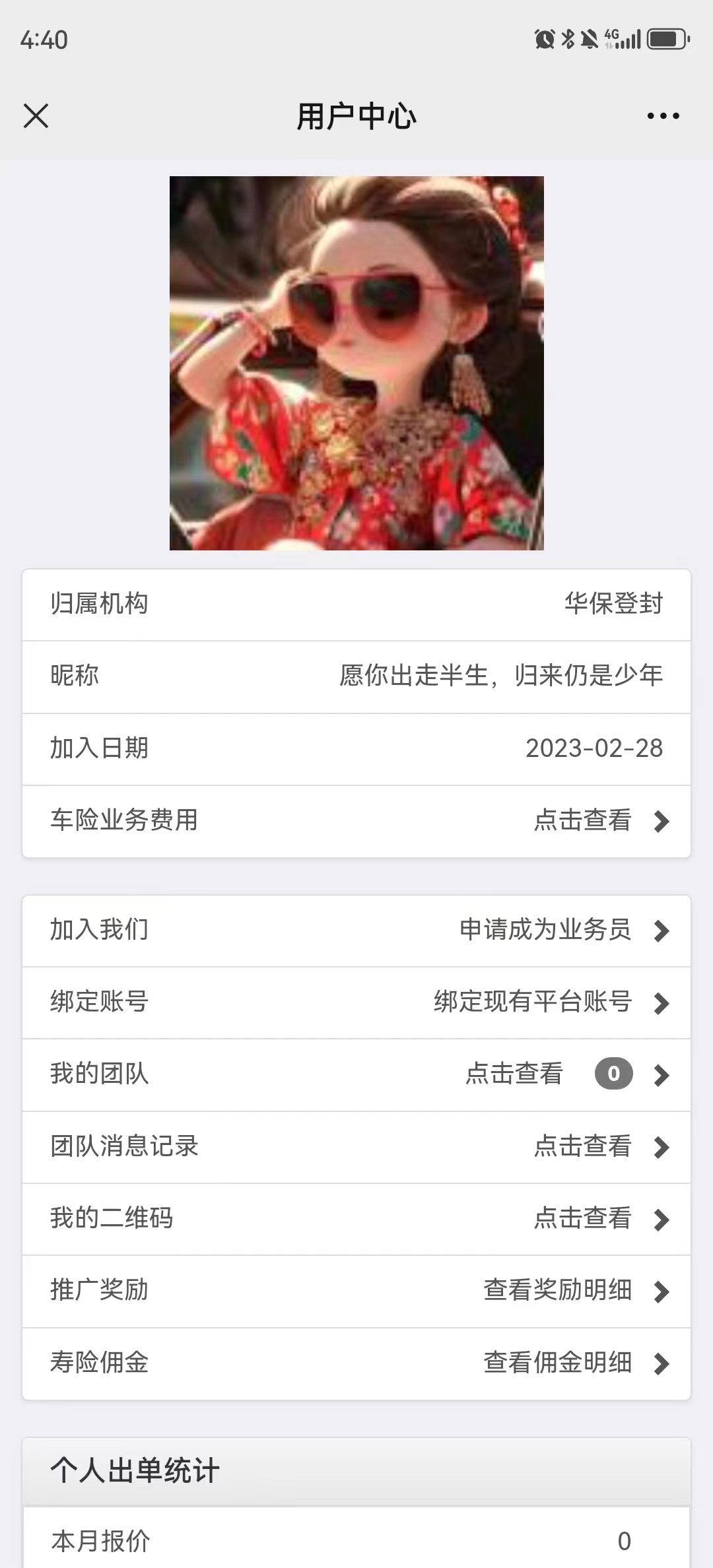This screenshot has width=713, height=1568.
Task: Open the three-dot overflow menu
Action: [x=663, y=116]
